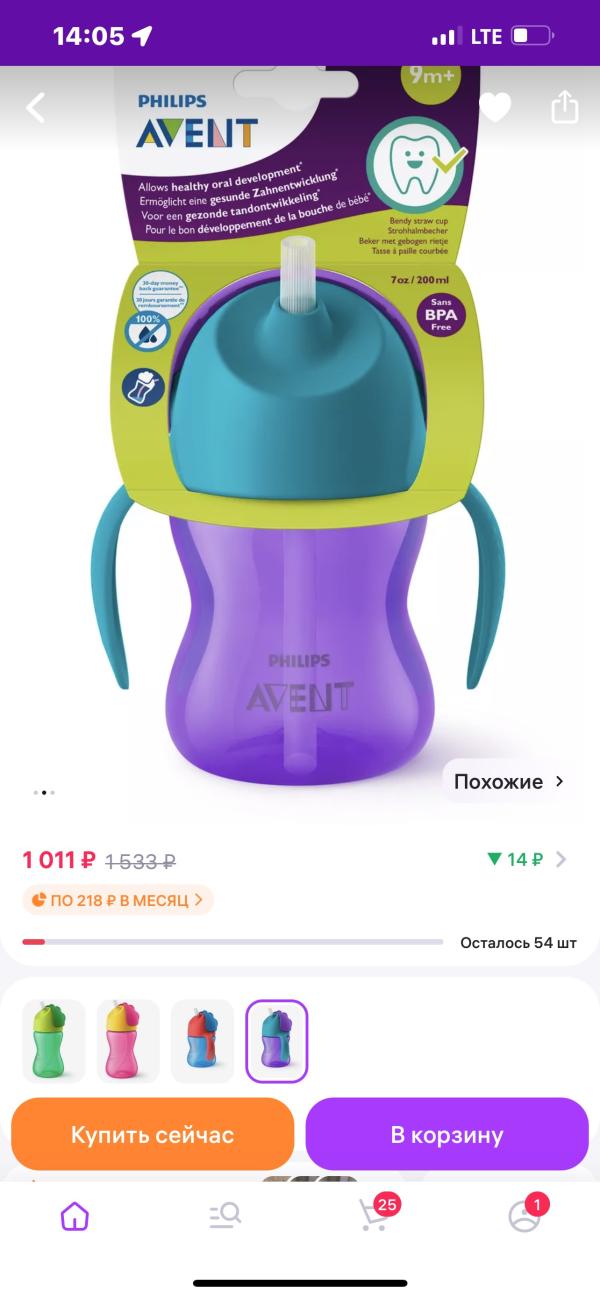Screen dimensions: 600x1297
Task: Share this product
Action: click(565, 106)
